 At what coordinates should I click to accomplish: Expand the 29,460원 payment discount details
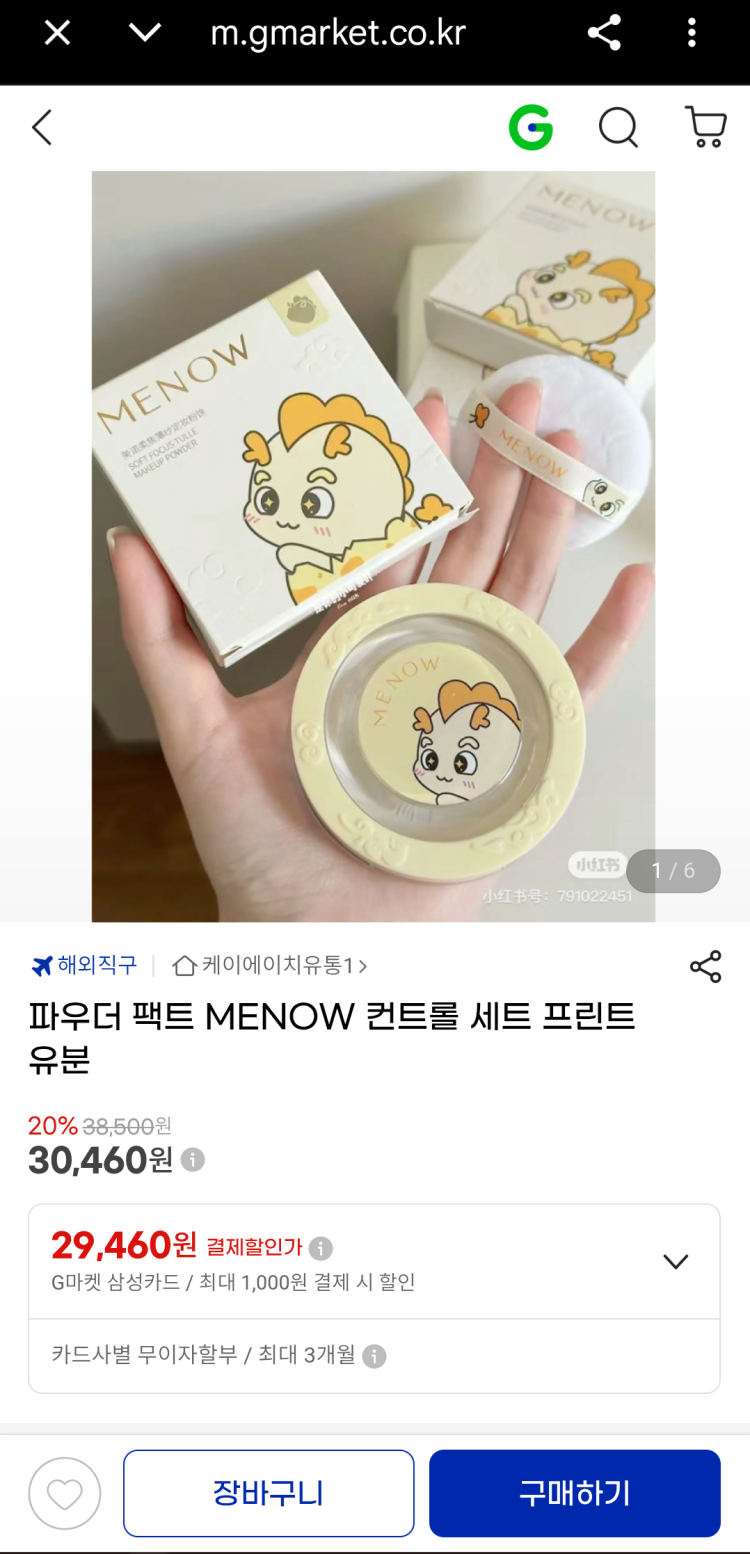pos(676,1261)
